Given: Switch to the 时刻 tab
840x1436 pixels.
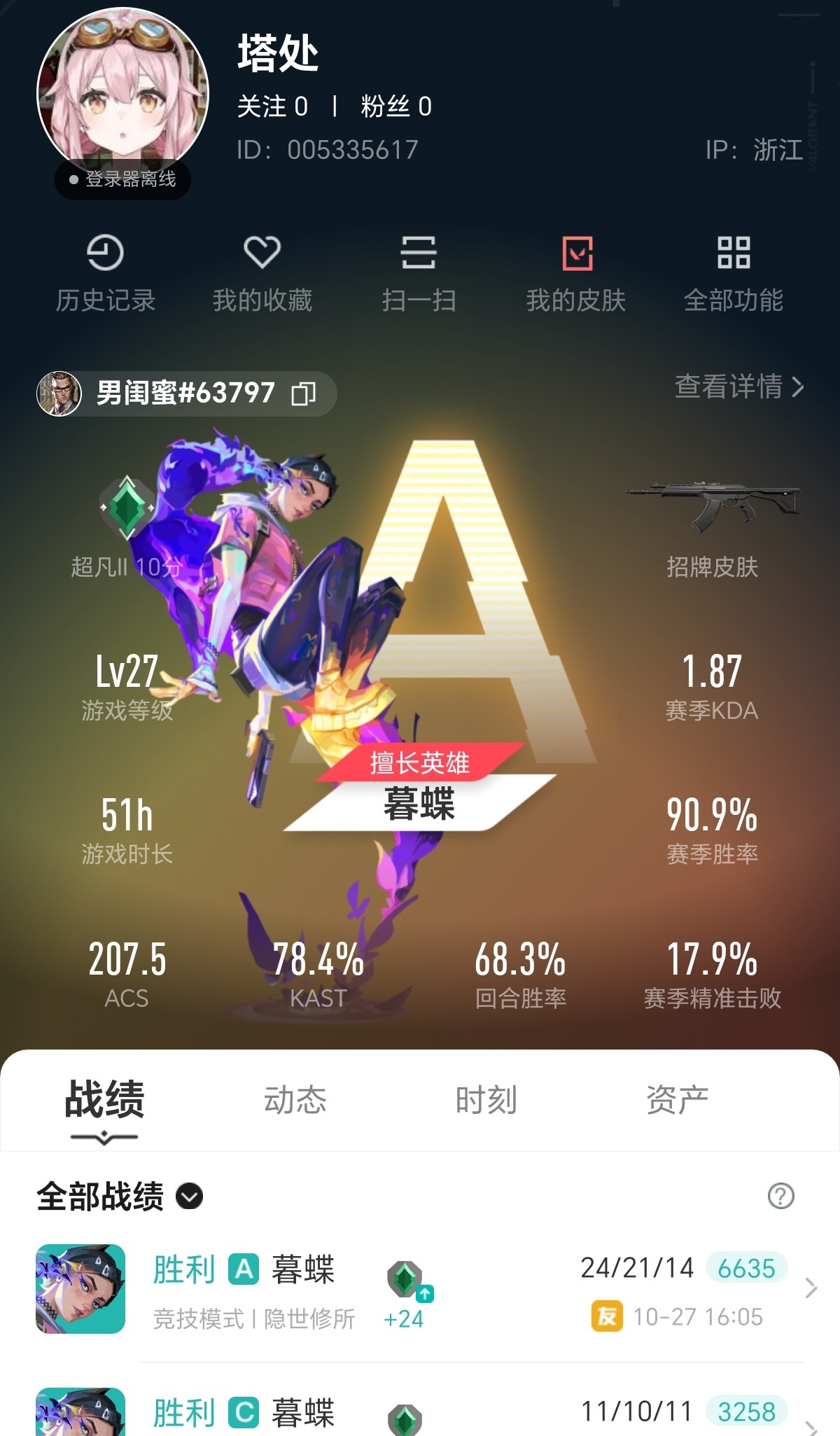Looking at the screenshot, I should (x=486, y=1100).
